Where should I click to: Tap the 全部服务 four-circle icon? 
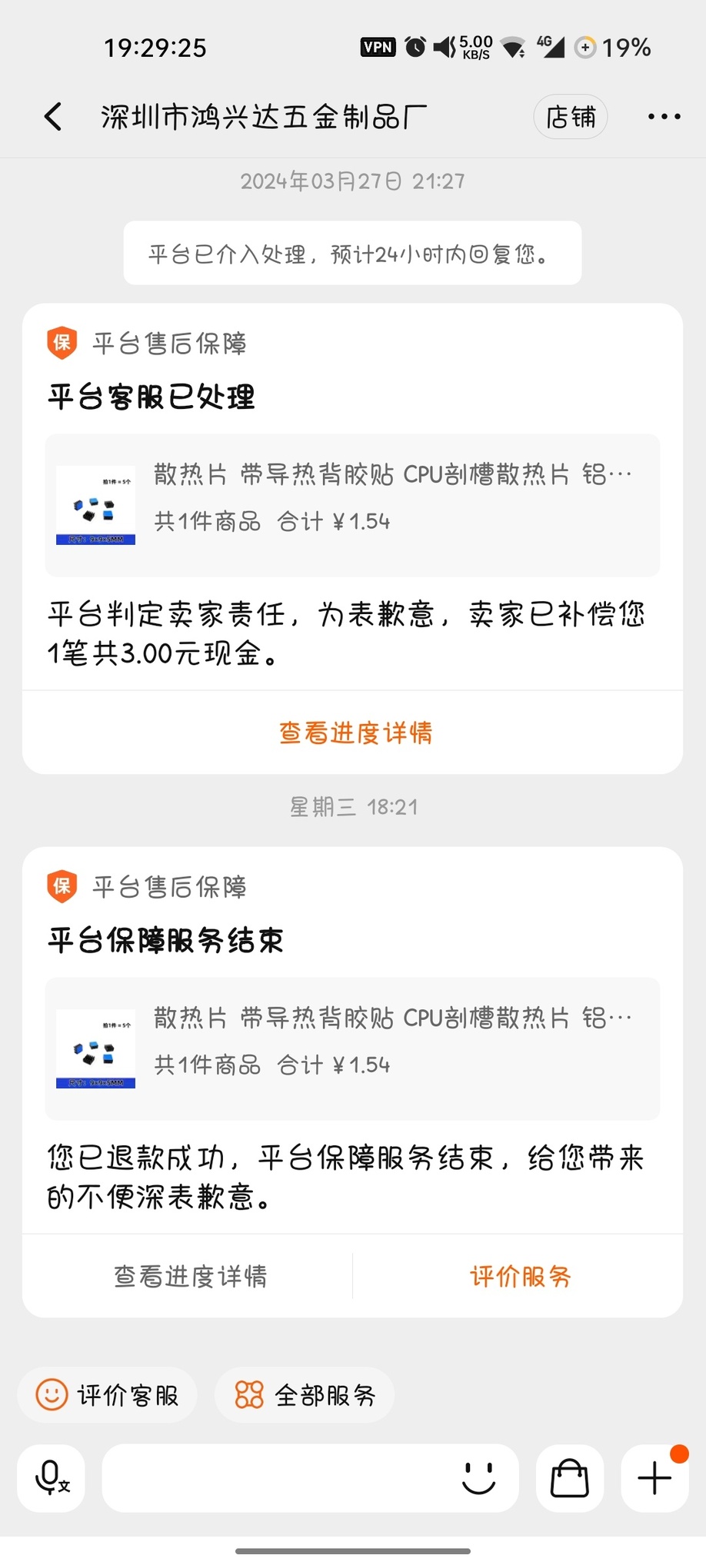click(249, 1394)
